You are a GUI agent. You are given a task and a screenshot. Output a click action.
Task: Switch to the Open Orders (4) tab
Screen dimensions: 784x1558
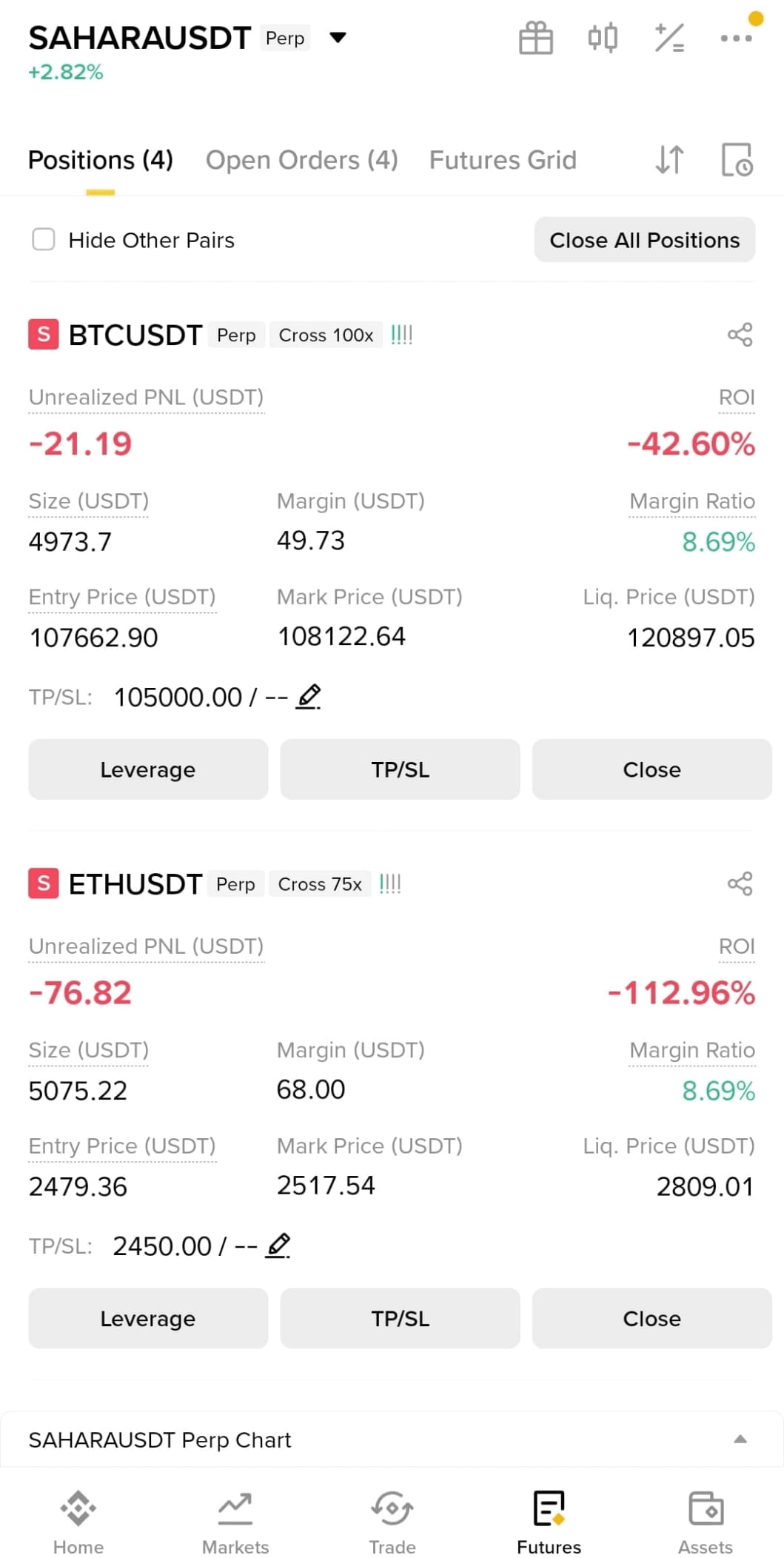click(x=302, y=160)
